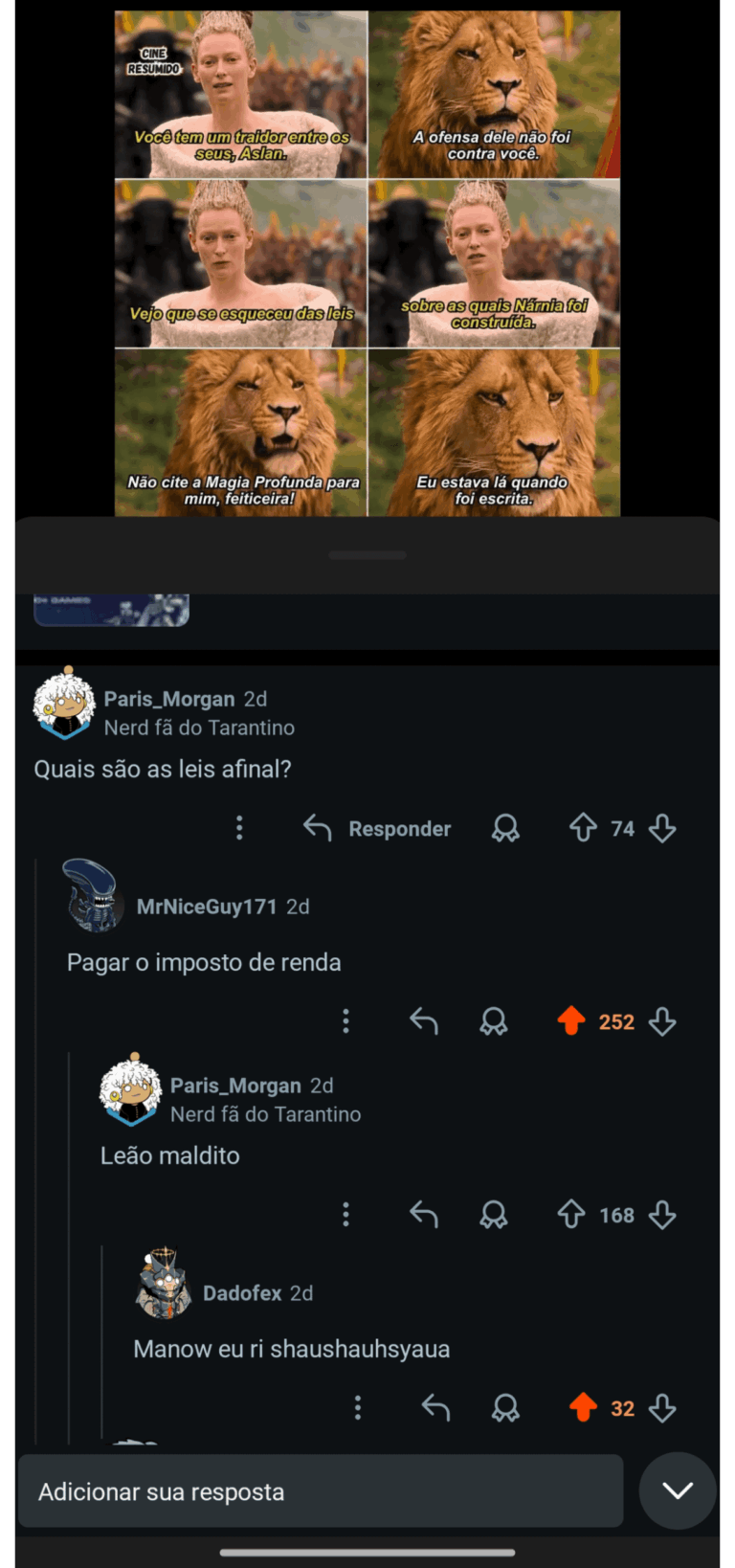The height and width of the screenshot is (1568, 735).
Task: Tap the 'Adicionar sua resposta' field
Action: pos(321,1491)
